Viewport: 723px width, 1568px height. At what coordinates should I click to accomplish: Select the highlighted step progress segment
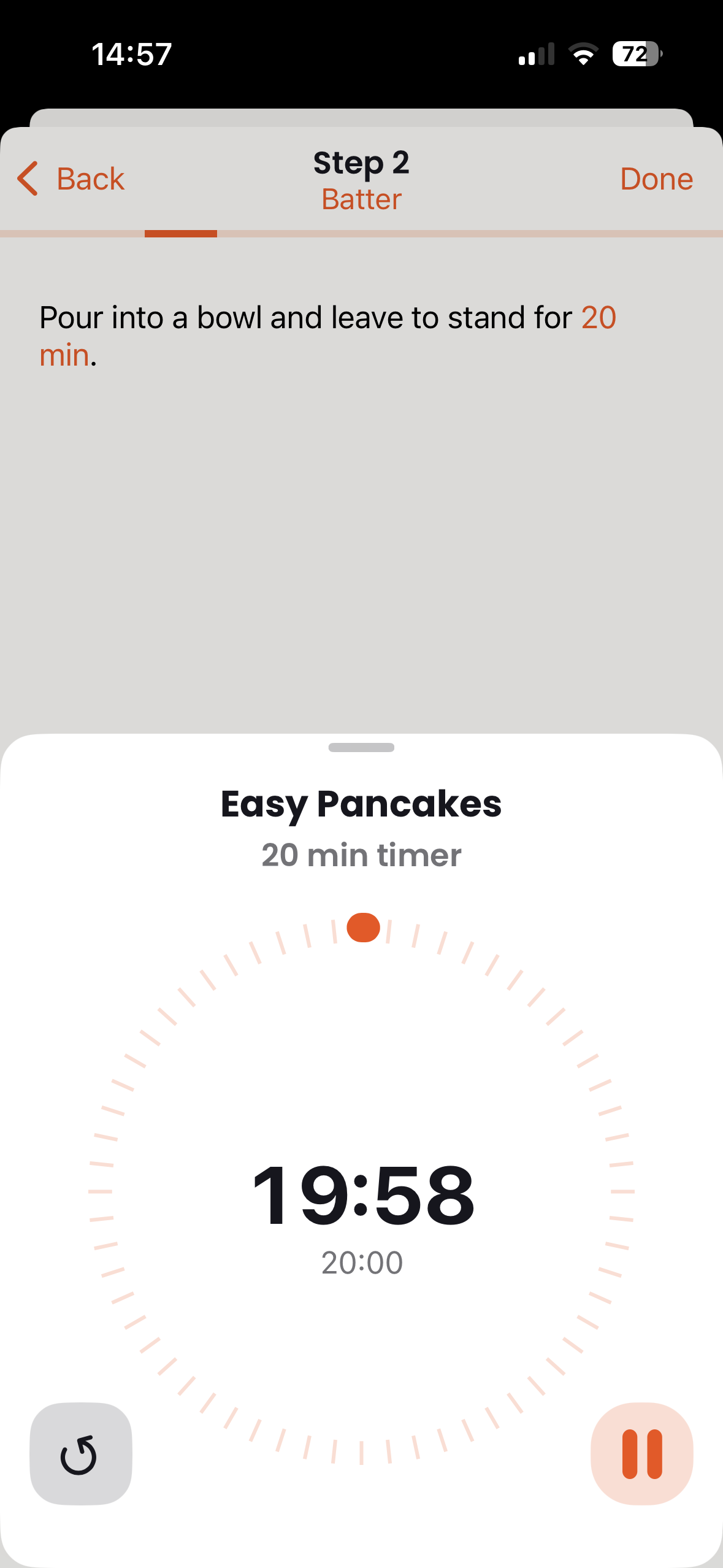(x=181, y=233)
